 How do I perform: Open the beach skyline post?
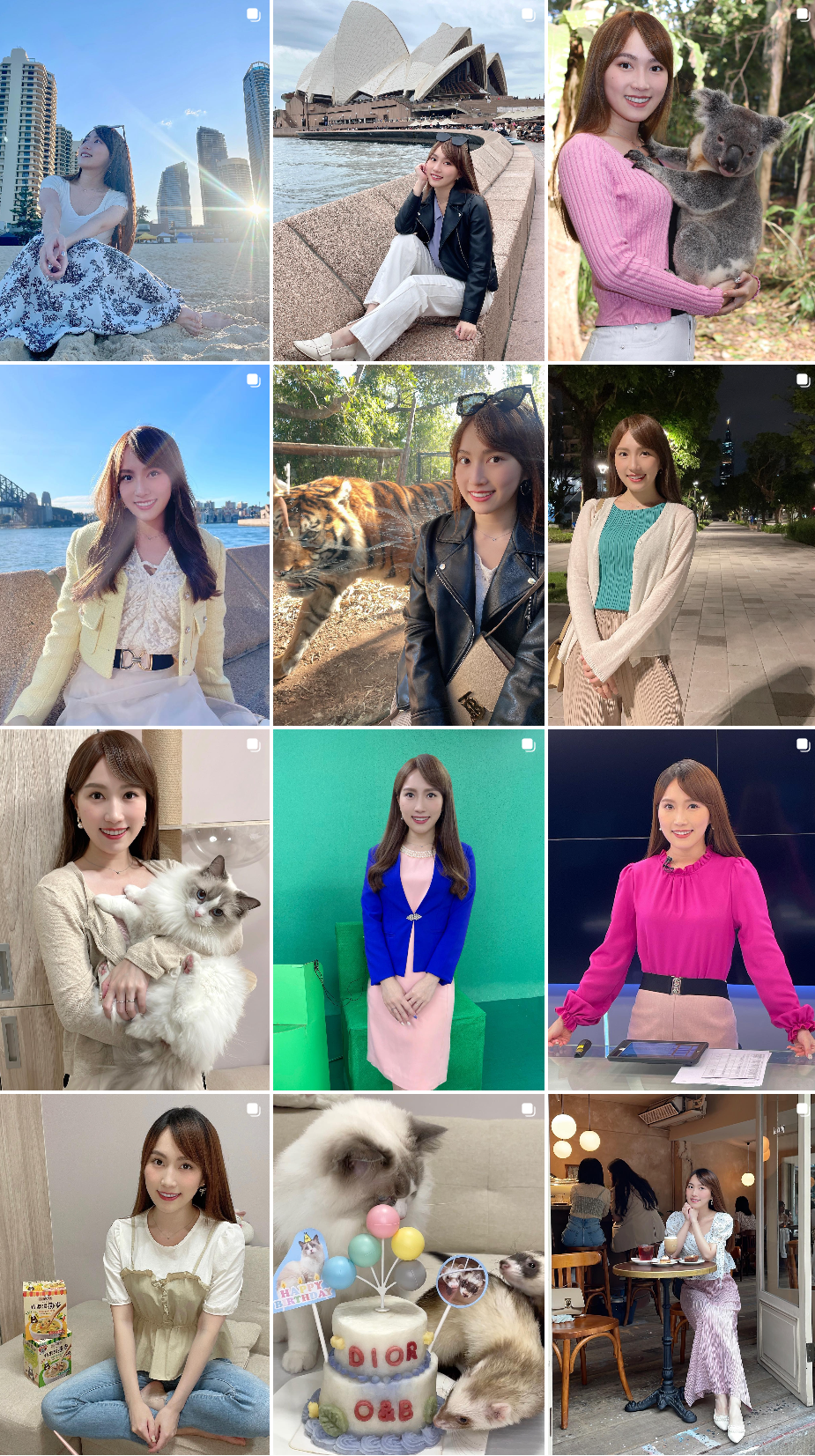(x=134, y=181)
